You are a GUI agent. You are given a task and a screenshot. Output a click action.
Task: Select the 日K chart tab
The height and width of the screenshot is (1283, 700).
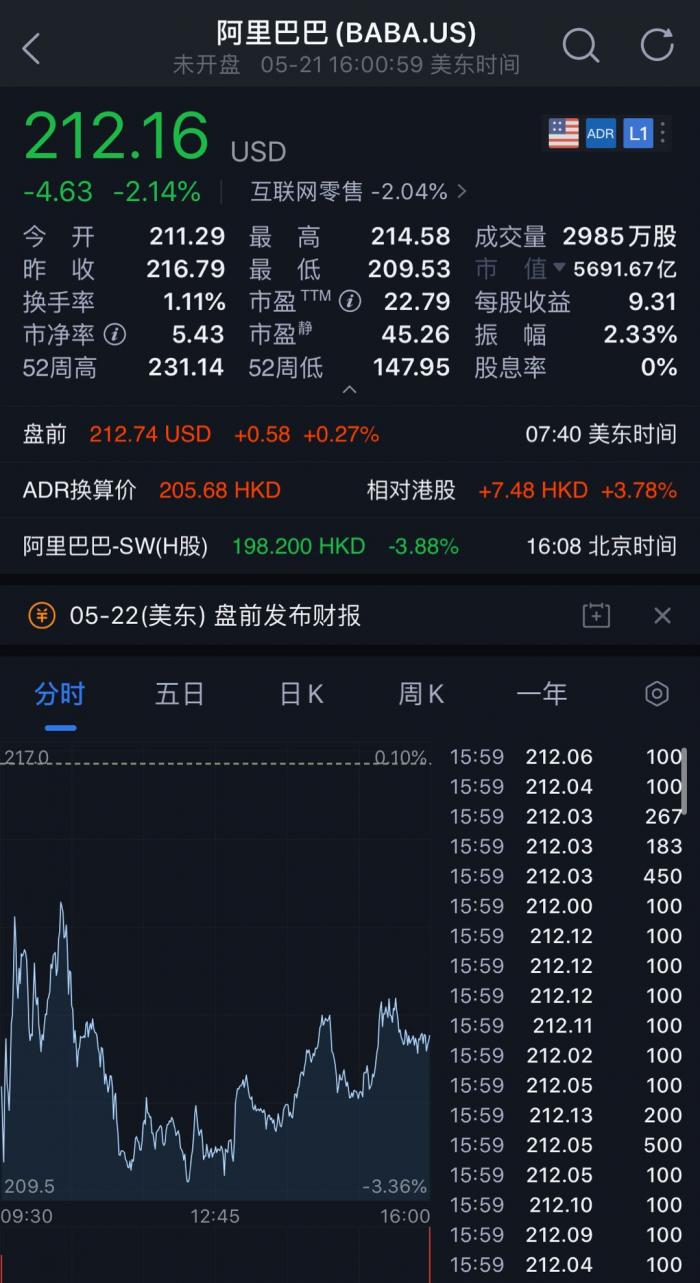pyautogui.click(x=301, y=694)
